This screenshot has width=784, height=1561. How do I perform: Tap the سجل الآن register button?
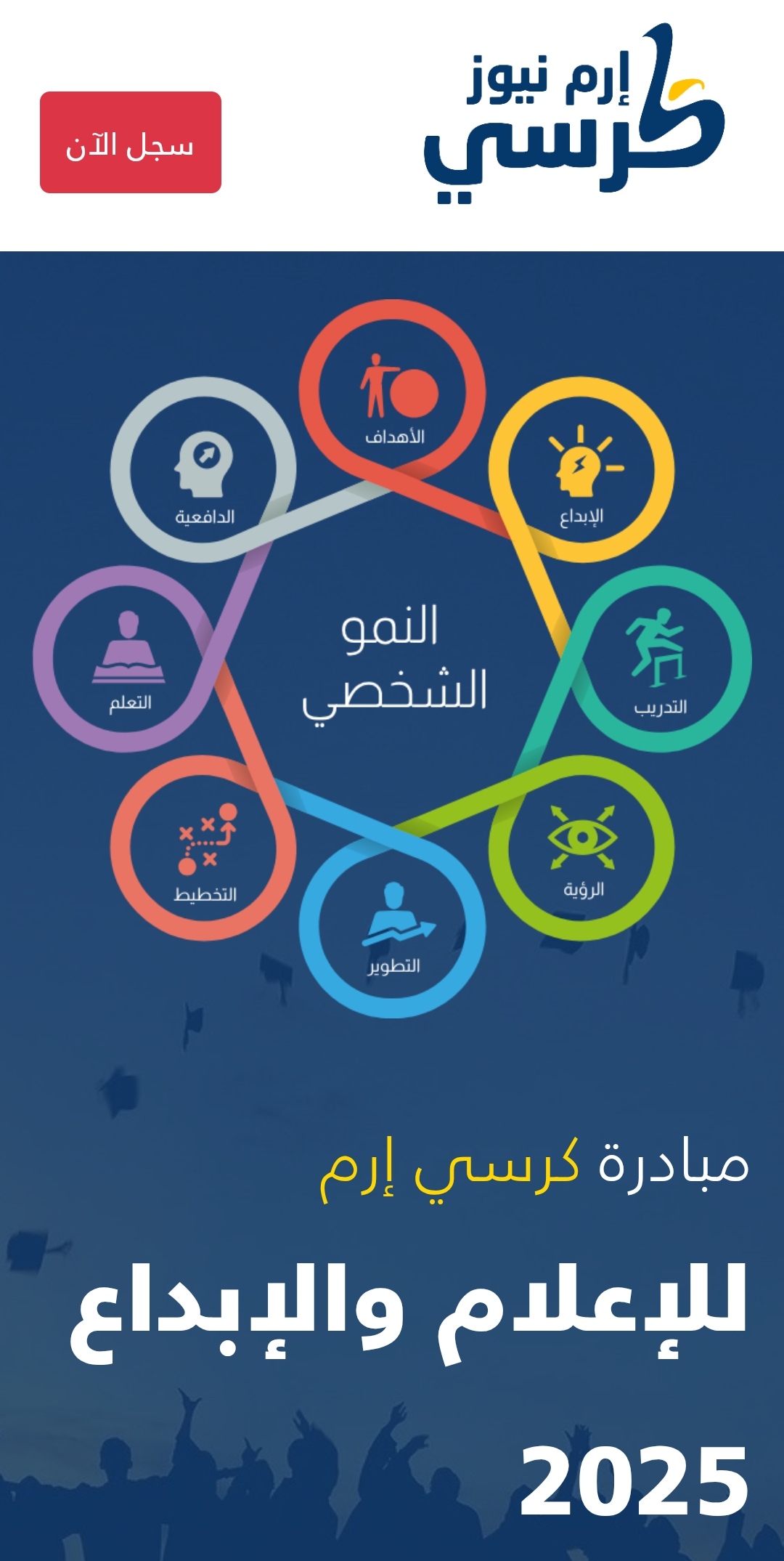point(131,142)
